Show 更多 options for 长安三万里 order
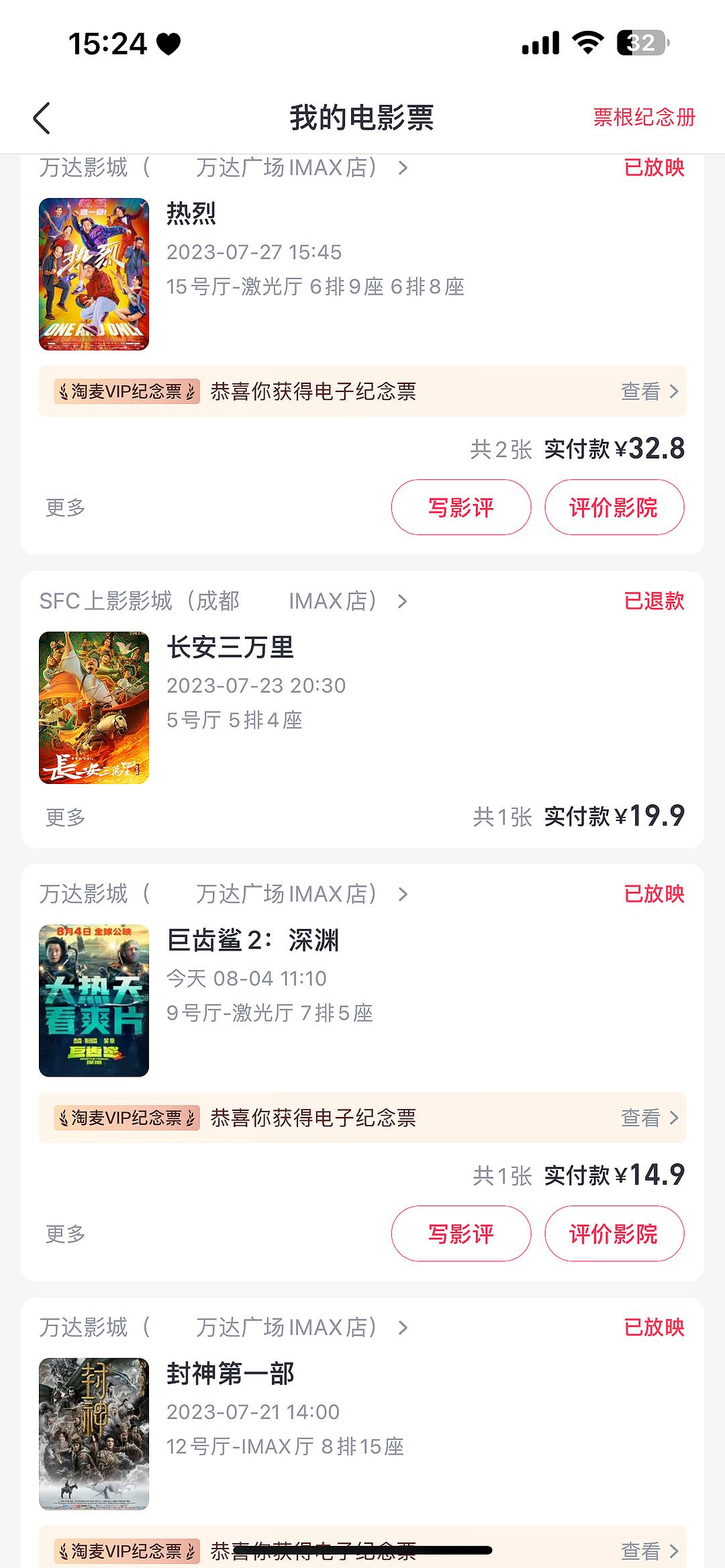 tap(66, 818)
